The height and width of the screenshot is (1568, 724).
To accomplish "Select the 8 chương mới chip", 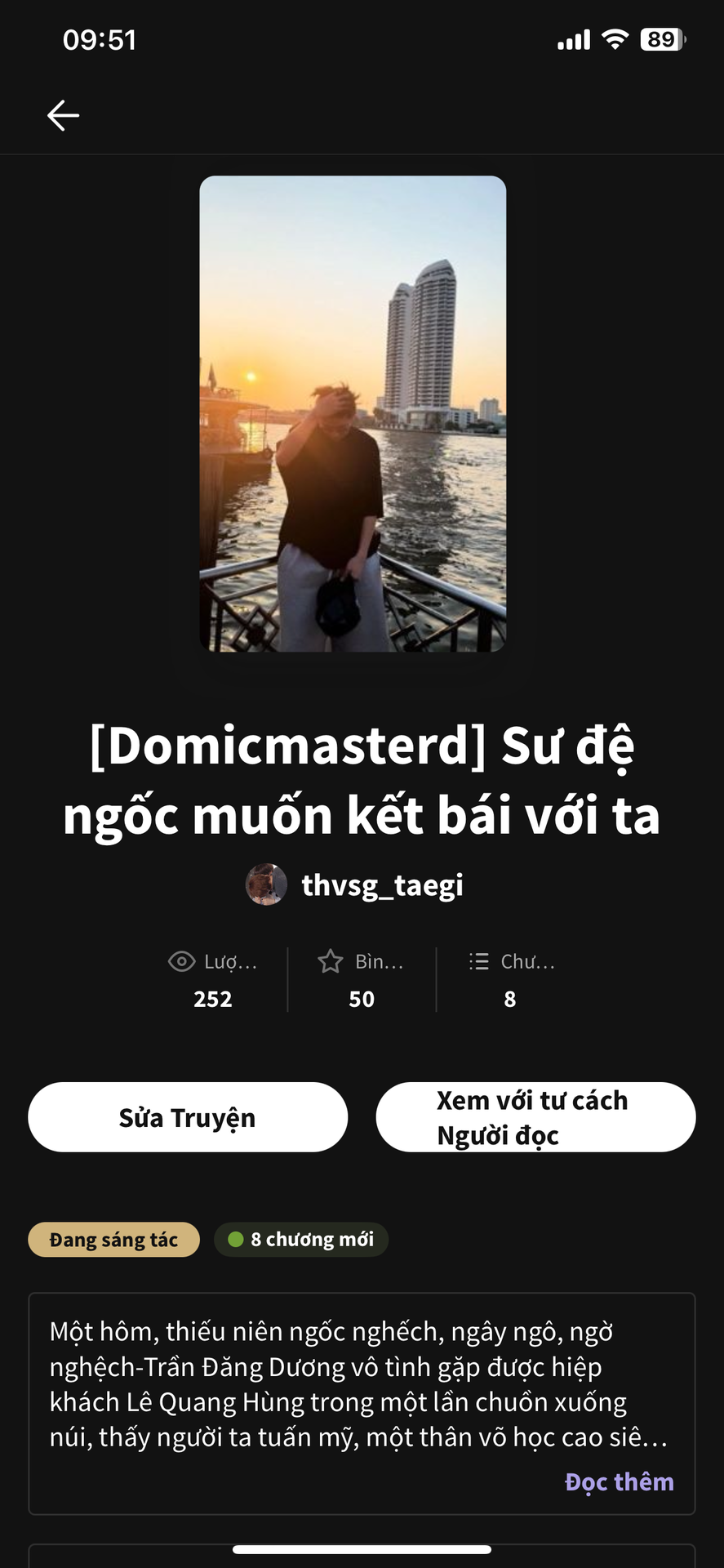I will coord(301,1240).
